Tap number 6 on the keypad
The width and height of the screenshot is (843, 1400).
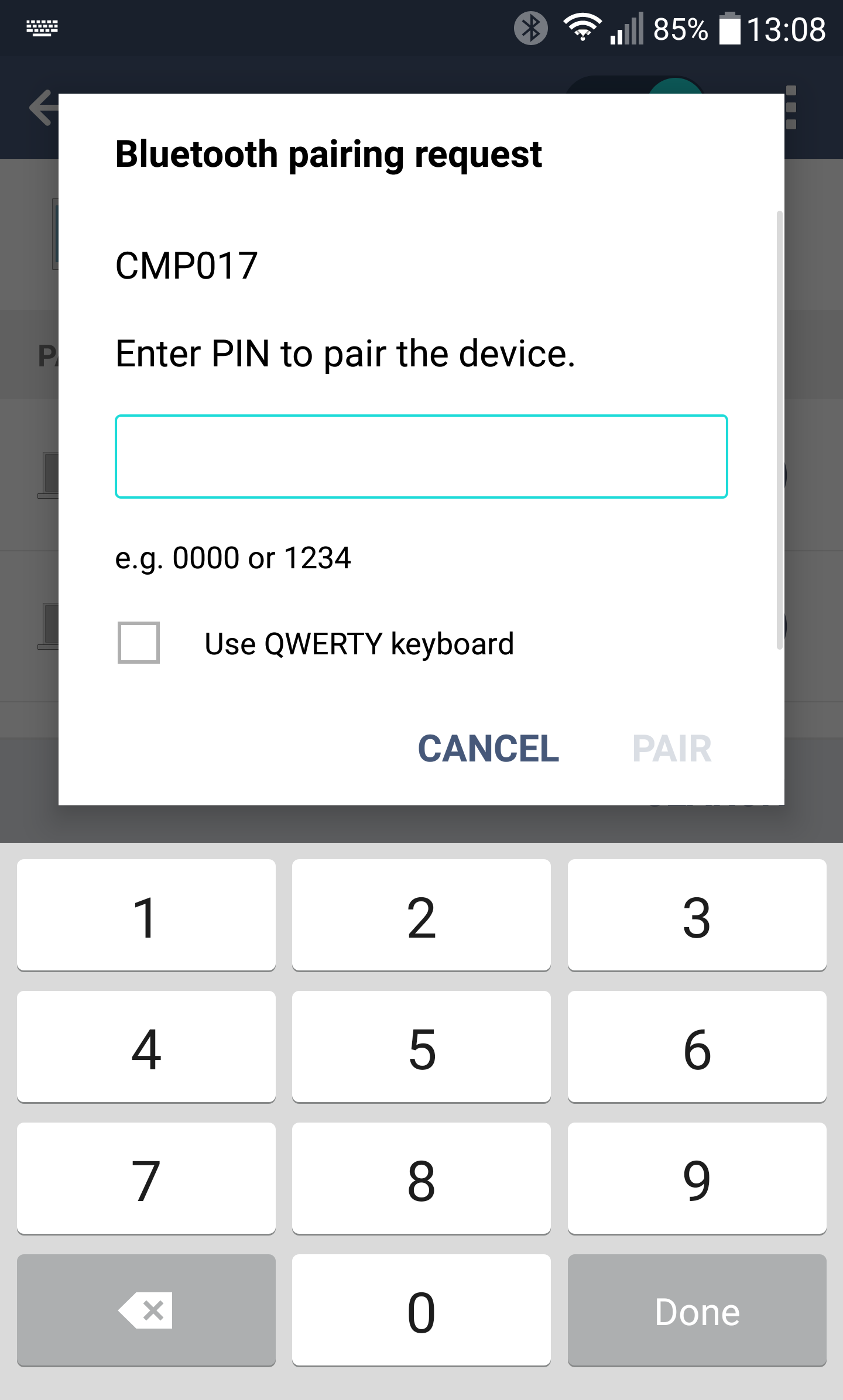pos(697,1047)
